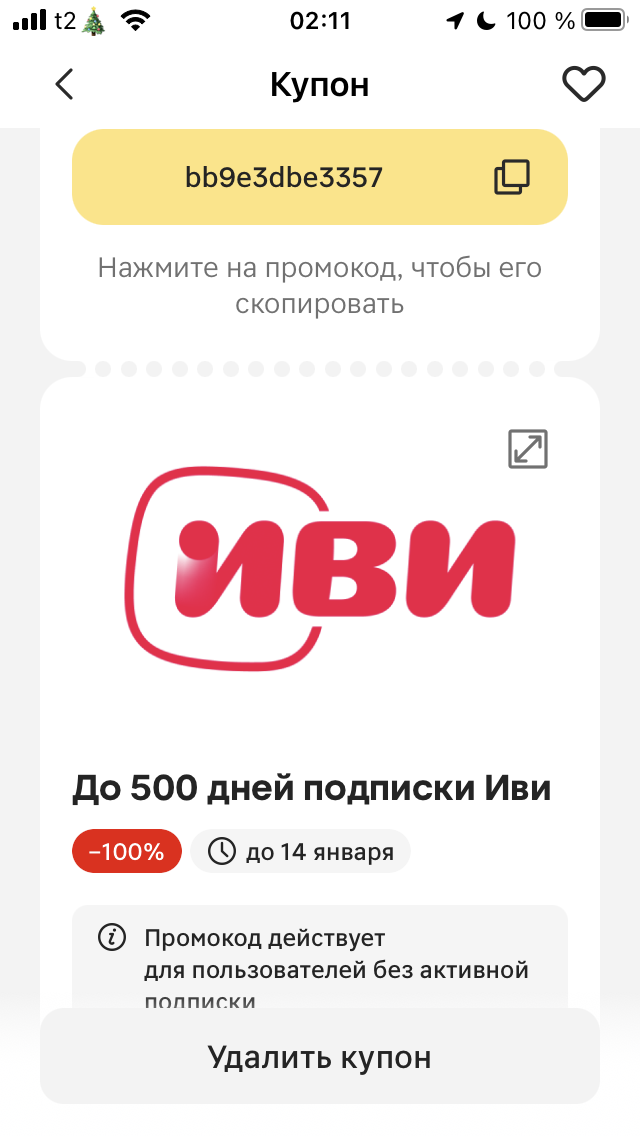The width and height of the screenshot is (640, 1136).
Task: Go back from the coupon screen
Action: 64,85
